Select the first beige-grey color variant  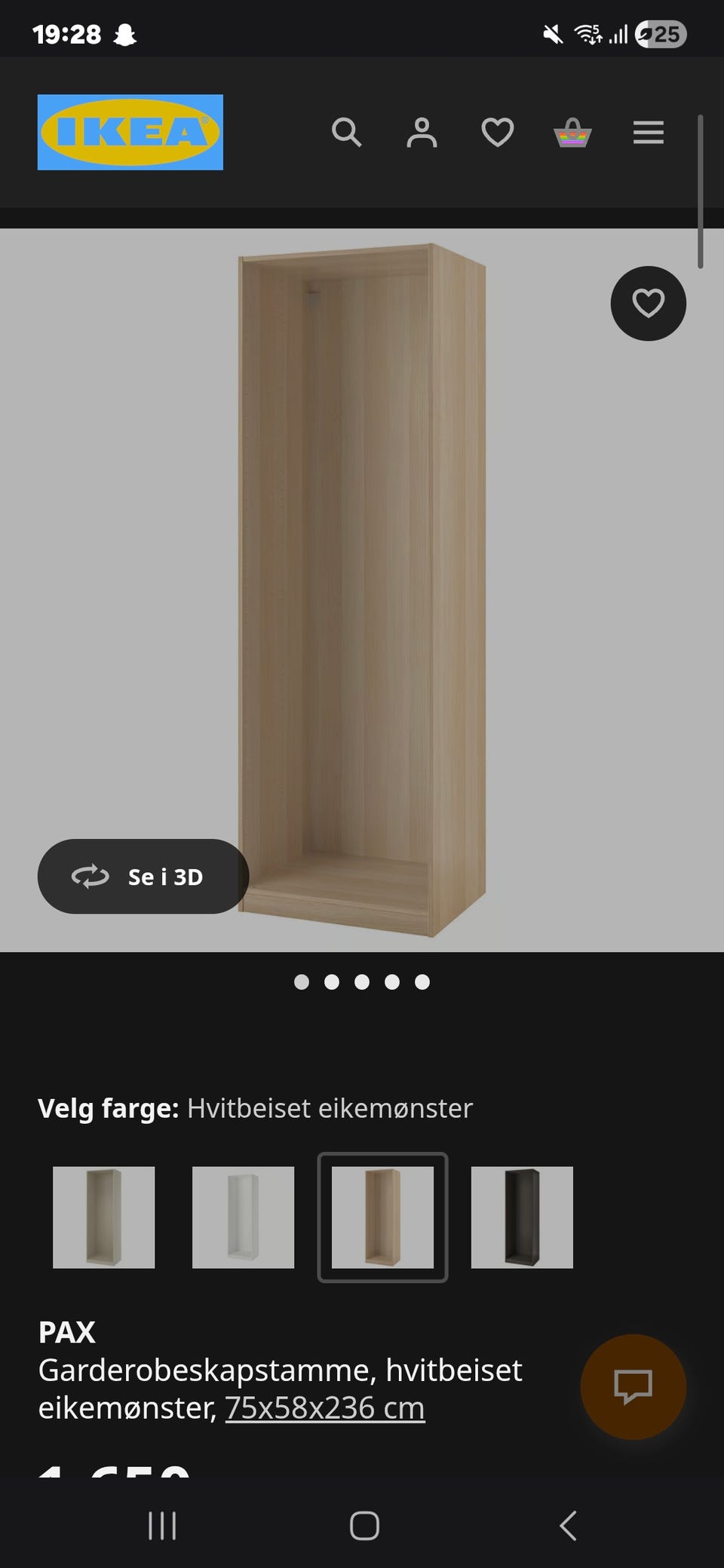click(x=104, y=1217)
